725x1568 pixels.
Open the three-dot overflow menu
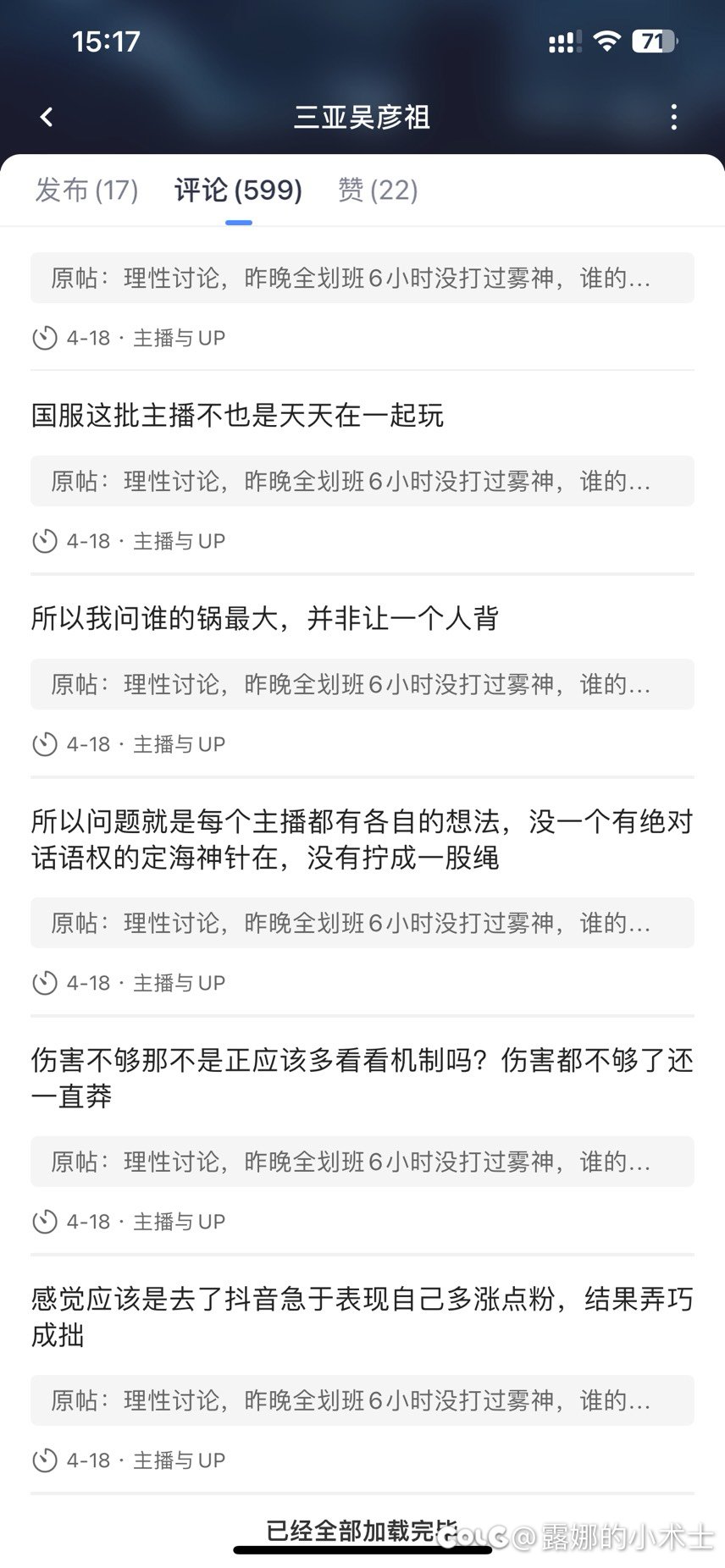(673, 117)
